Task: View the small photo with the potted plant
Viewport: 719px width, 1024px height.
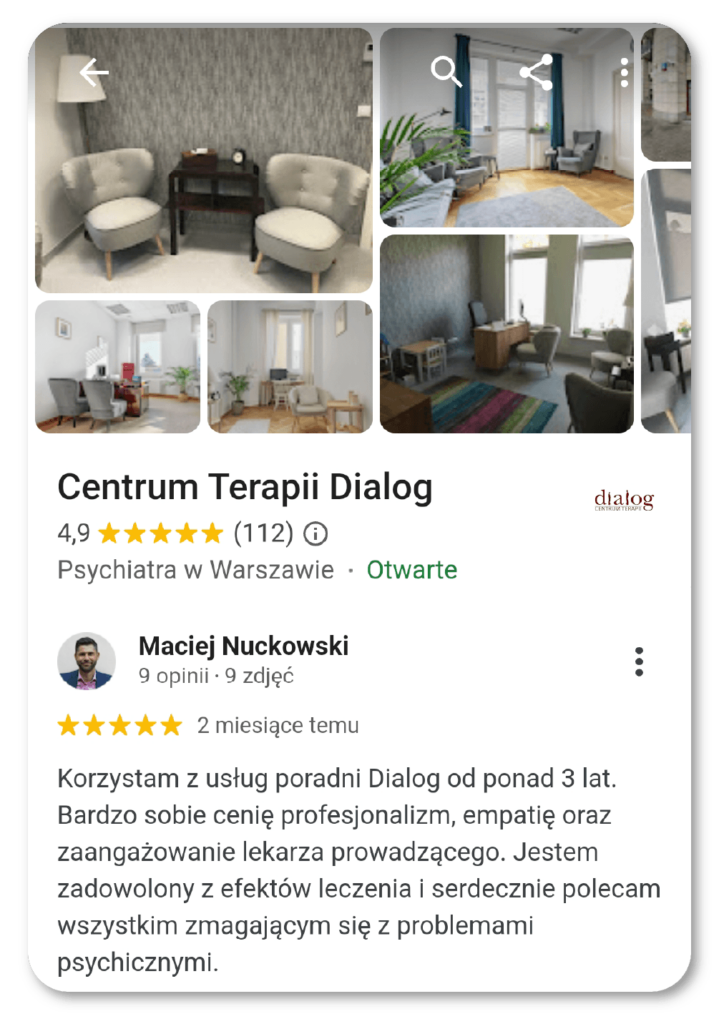Action: (290, 367)
